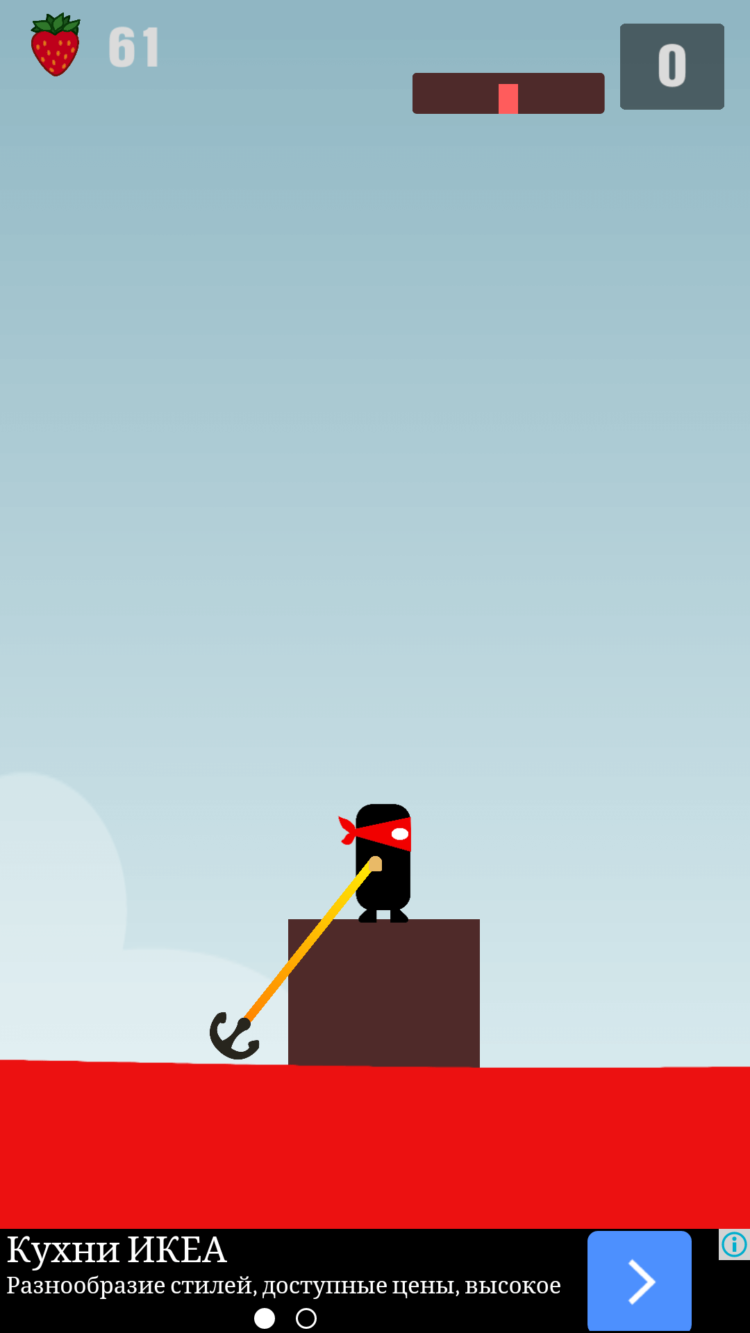The width and height of the screenshot is (750, 1333).
Task: Open the ad info icon
Action: 733,1245
